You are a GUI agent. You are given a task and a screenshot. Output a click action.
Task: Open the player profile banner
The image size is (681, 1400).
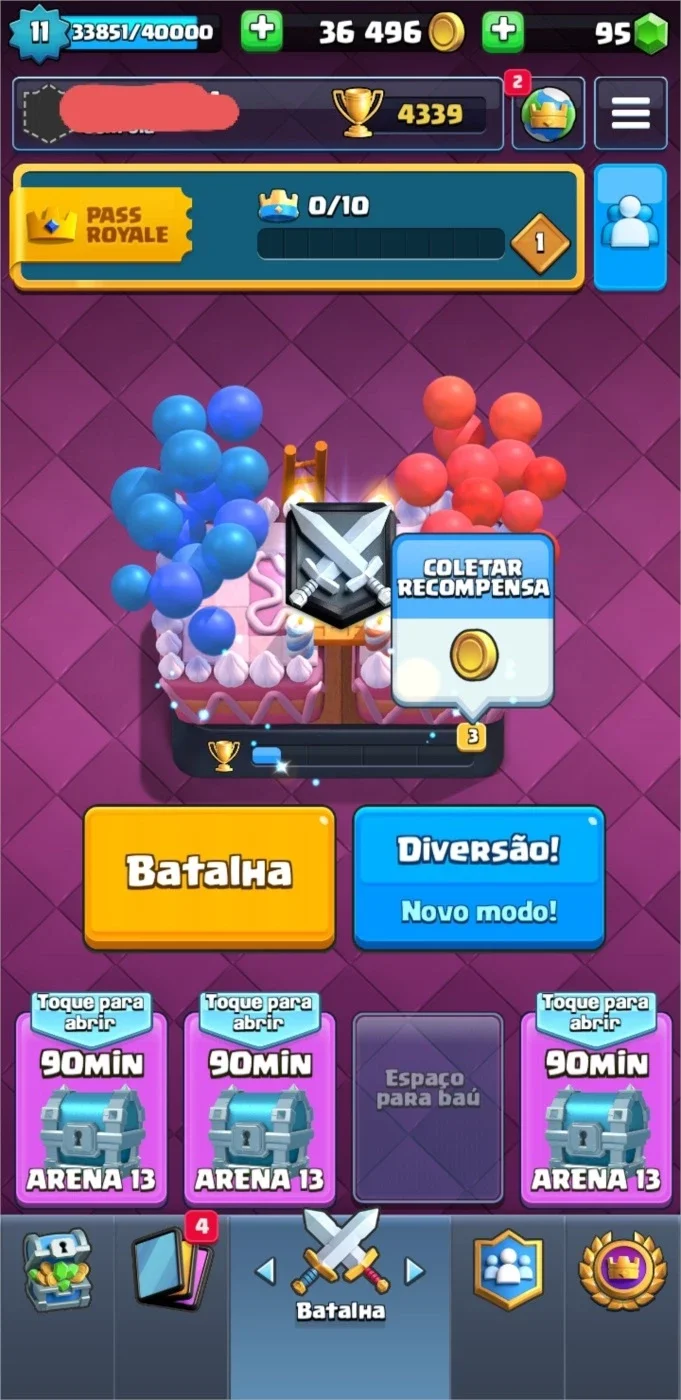258,114
